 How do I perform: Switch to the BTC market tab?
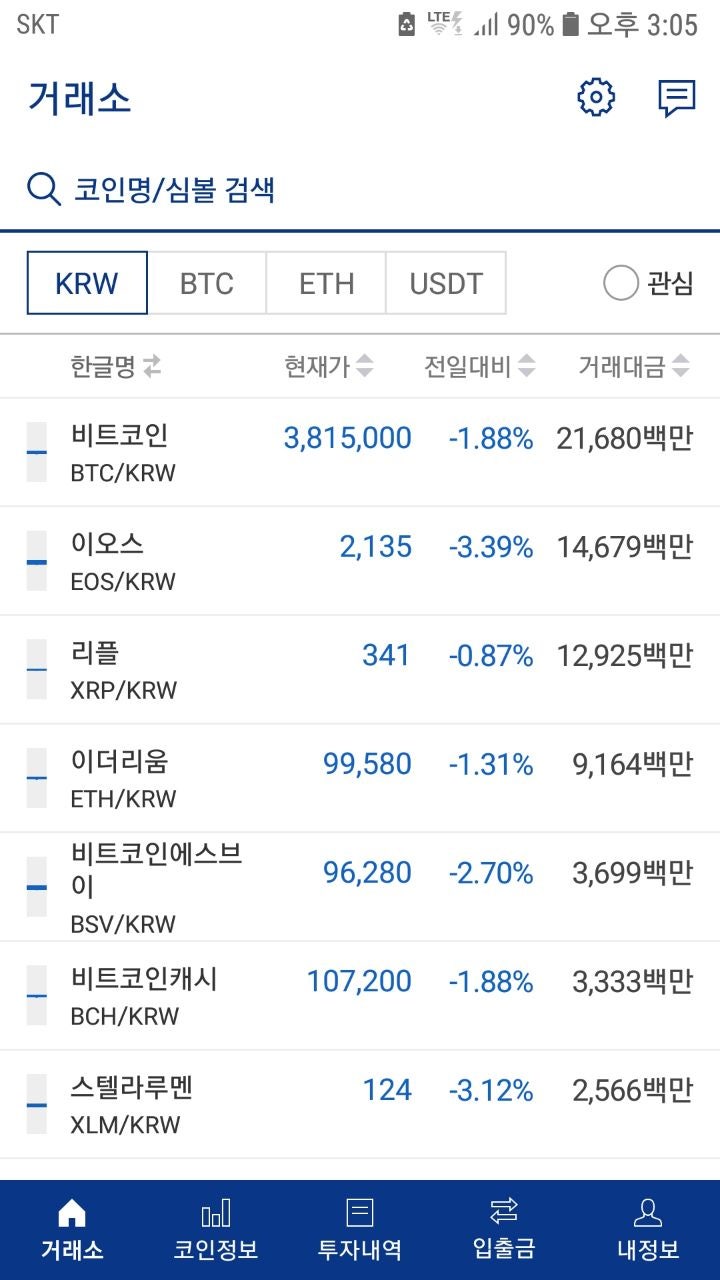207,283
